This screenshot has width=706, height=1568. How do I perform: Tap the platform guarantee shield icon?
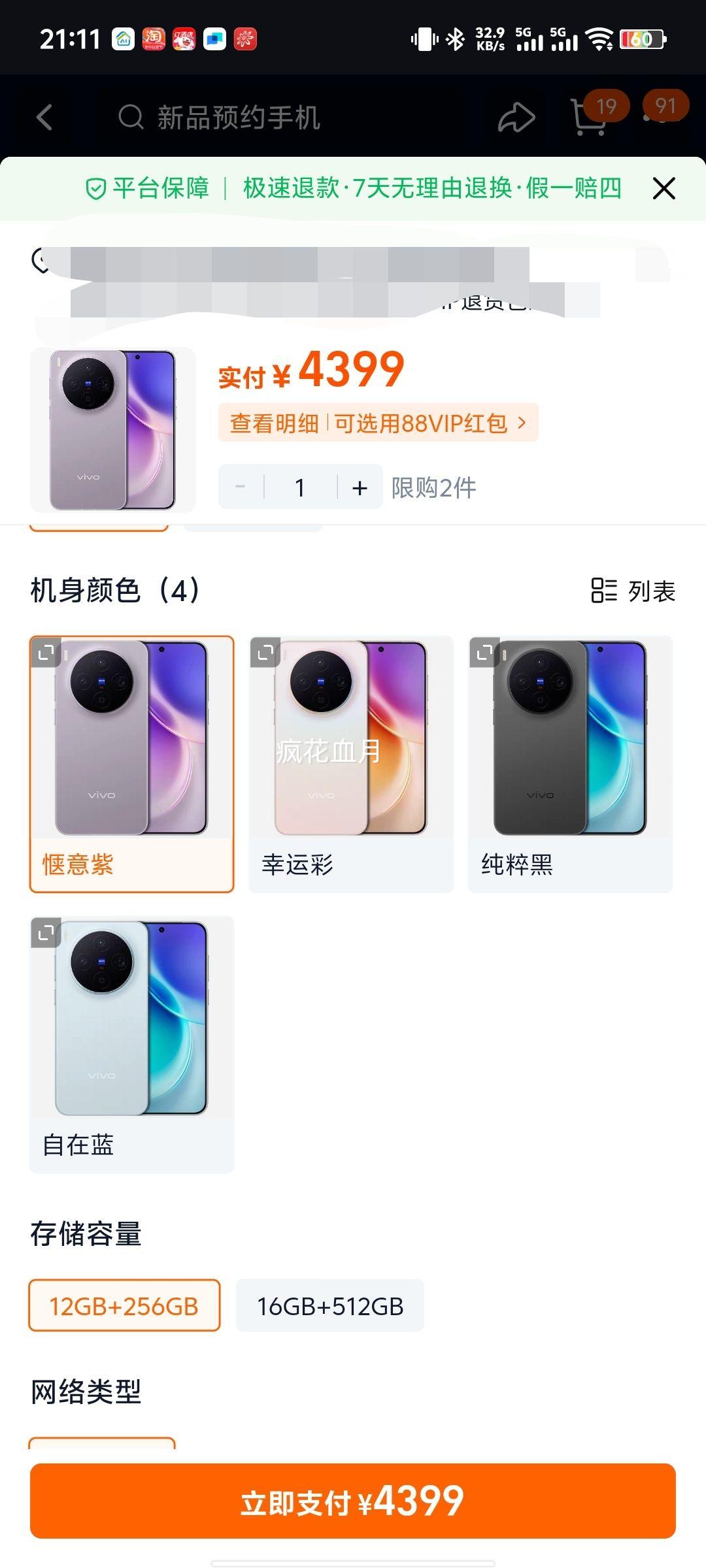click(97, 188)
